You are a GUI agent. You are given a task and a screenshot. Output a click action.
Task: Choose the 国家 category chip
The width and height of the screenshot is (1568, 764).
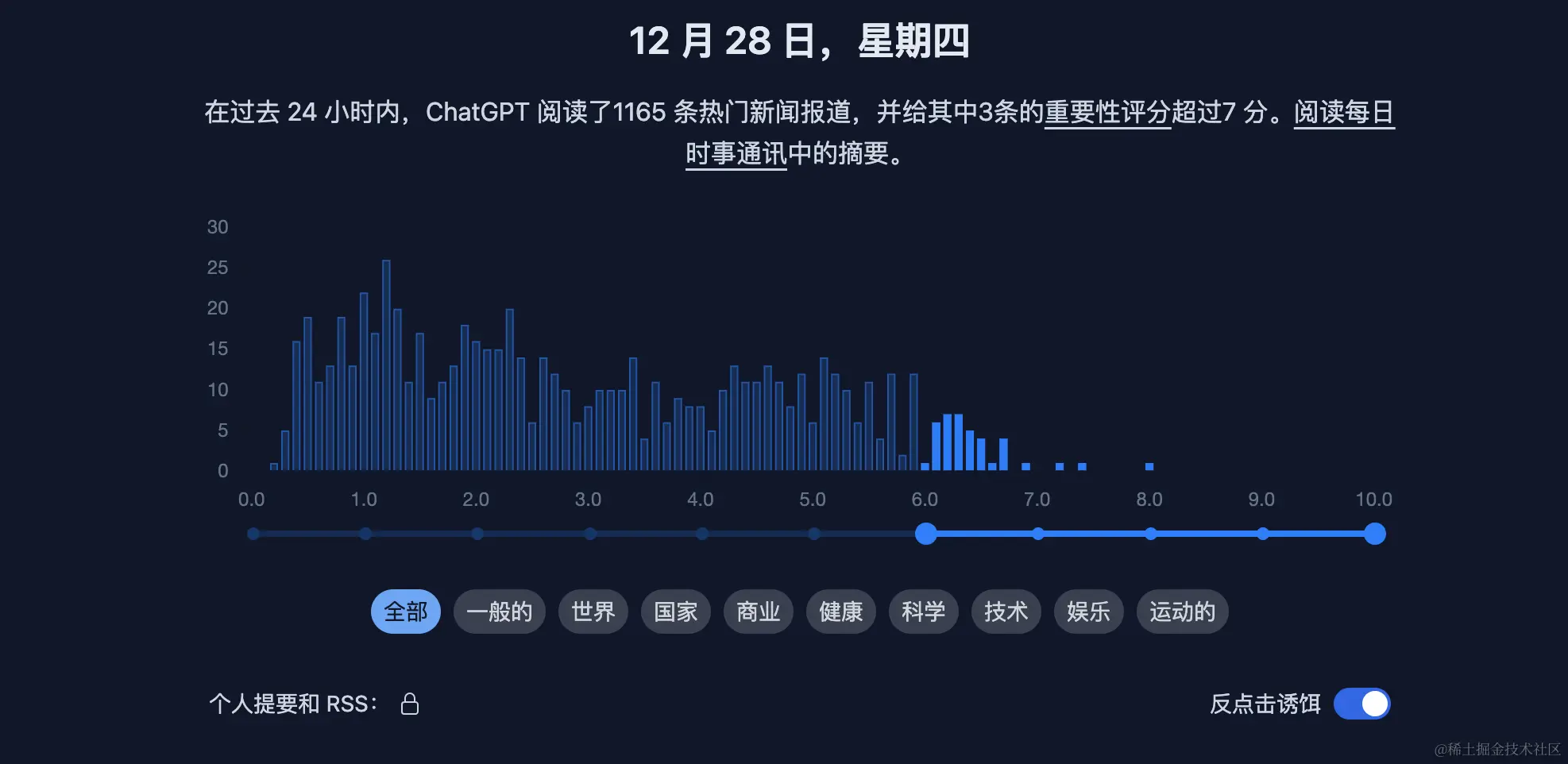[675, 612]
